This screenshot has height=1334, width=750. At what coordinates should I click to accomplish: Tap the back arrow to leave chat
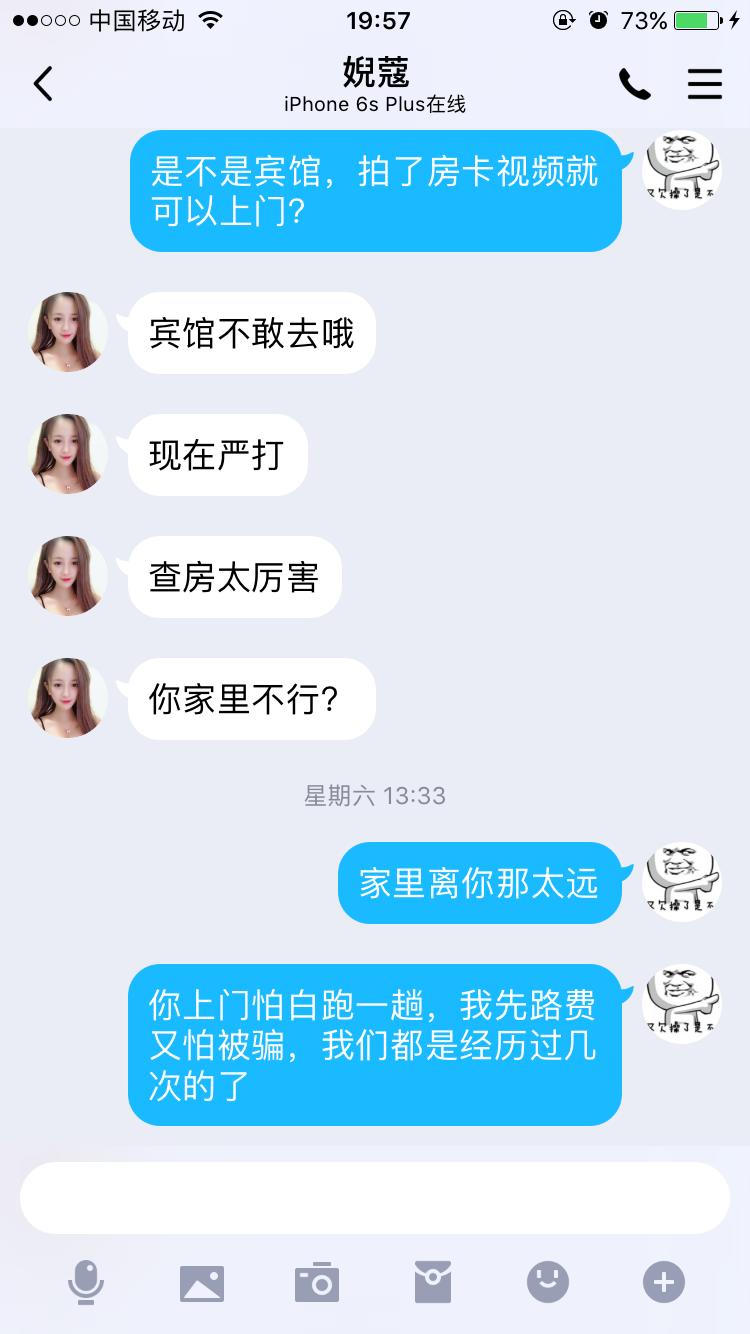(42, 85)
